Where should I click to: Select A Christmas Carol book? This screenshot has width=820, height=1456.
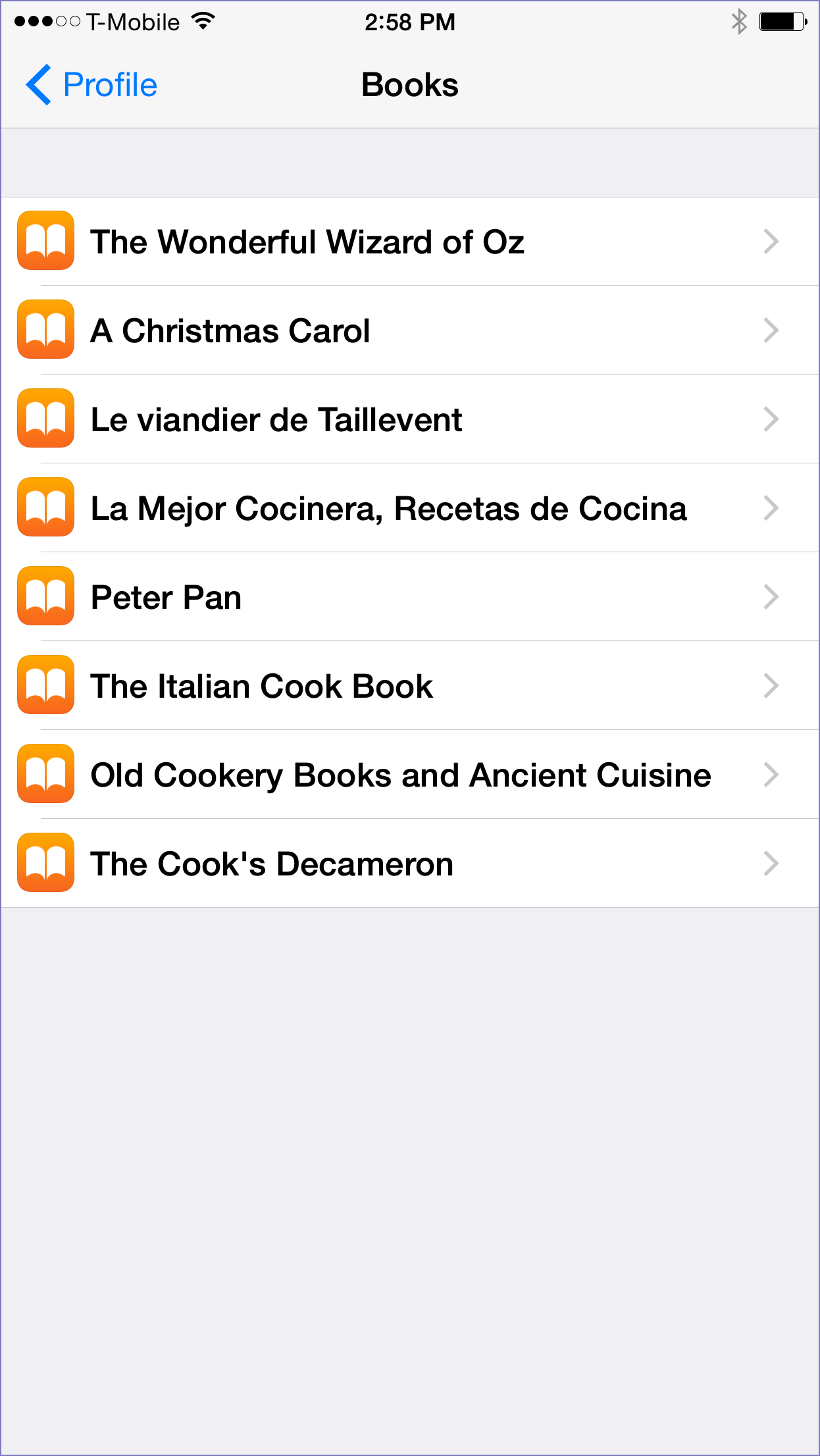410,330
